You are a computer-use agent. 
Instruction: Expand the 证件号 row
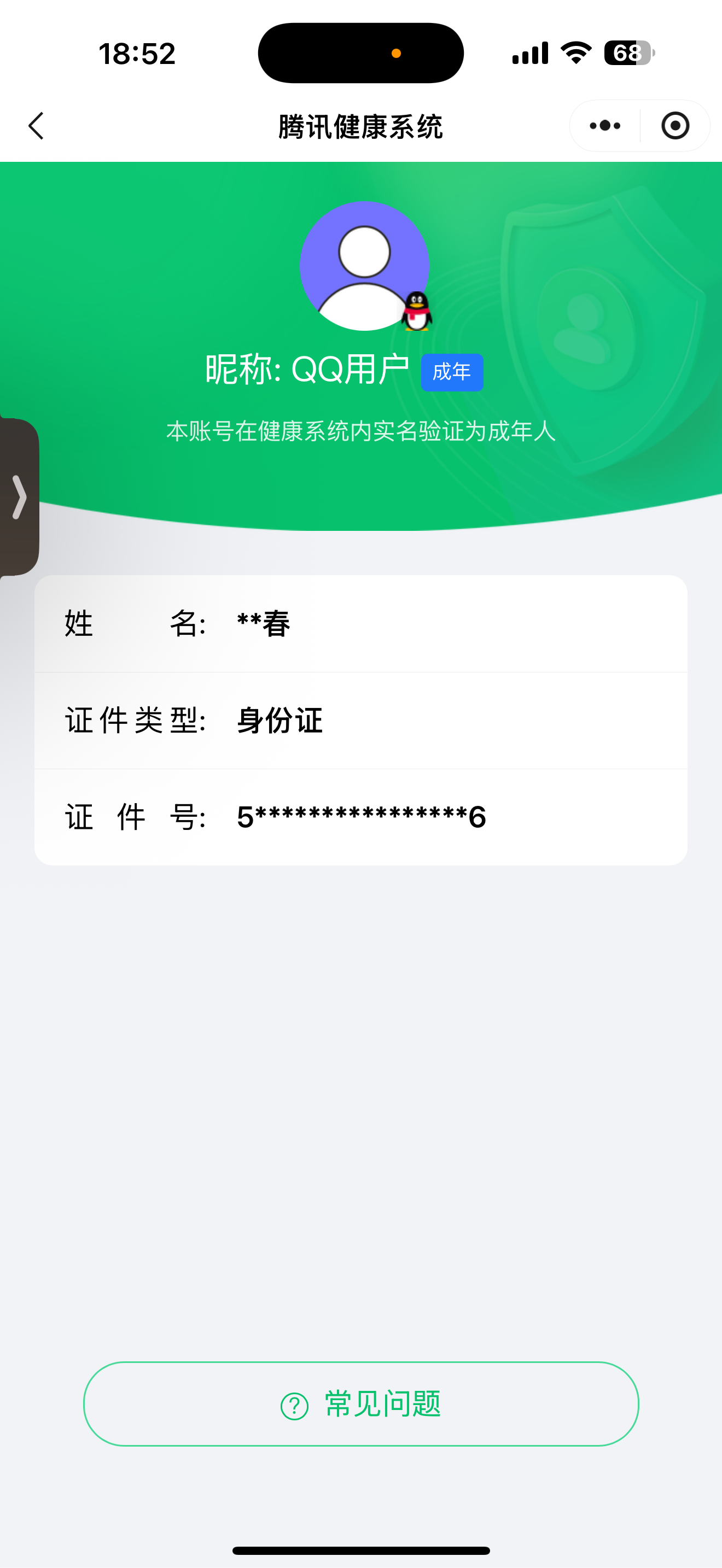point(361,817)
